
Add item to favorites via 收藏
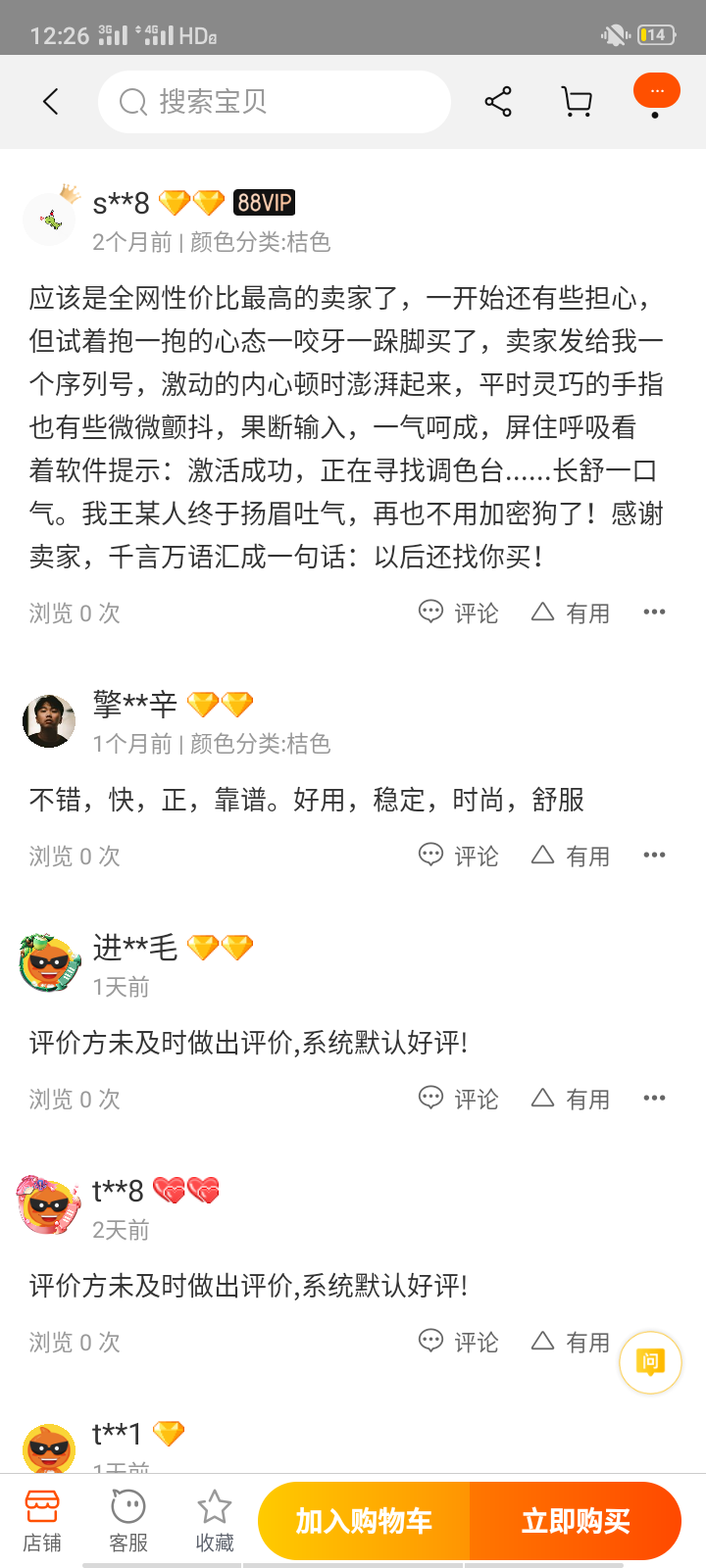coord(215,1521)
